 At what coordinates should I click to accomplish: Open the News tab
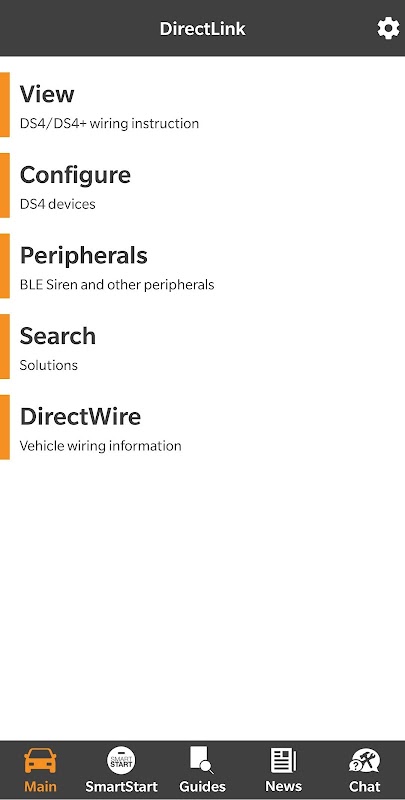[x=284, y=770]
